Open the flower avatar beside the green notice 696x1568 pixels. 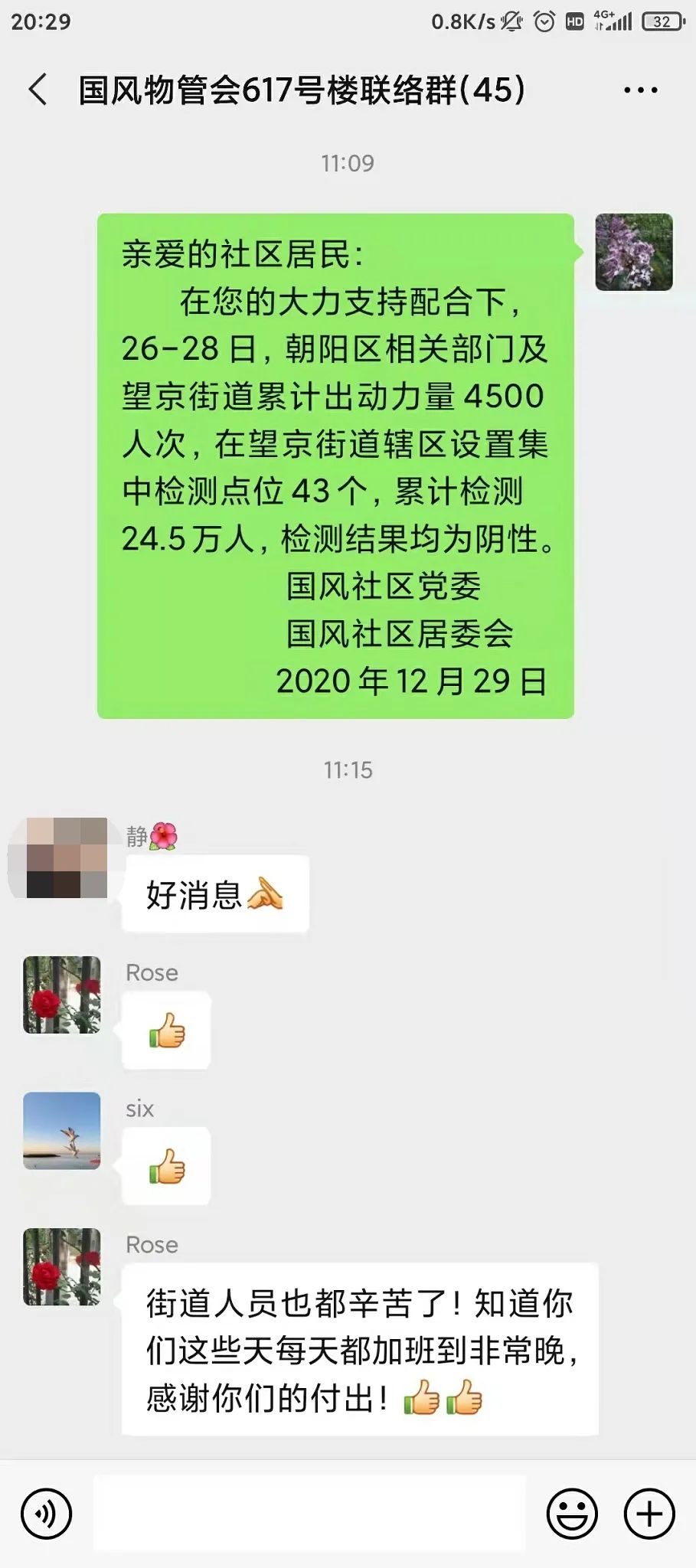(633, 252)
